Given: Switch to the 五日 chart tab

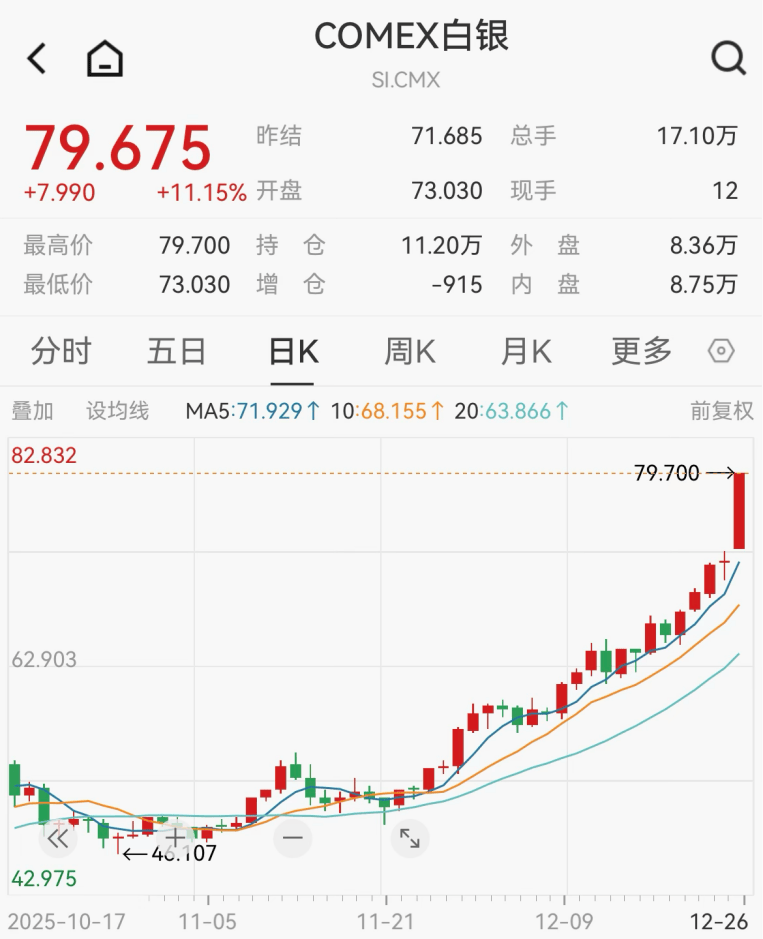Looking at the screenshot, I should tap(177, 351).
